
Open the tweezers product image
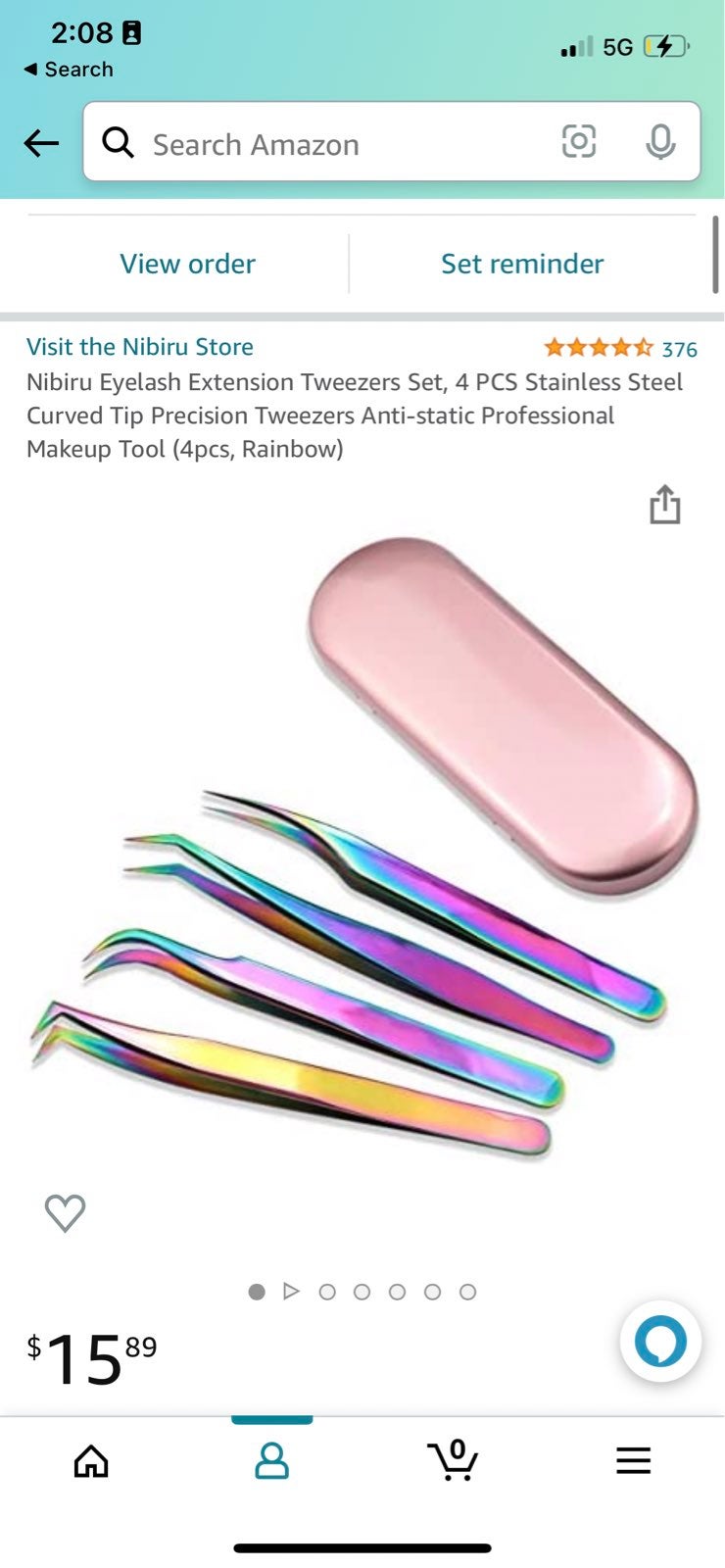point(362,850)
